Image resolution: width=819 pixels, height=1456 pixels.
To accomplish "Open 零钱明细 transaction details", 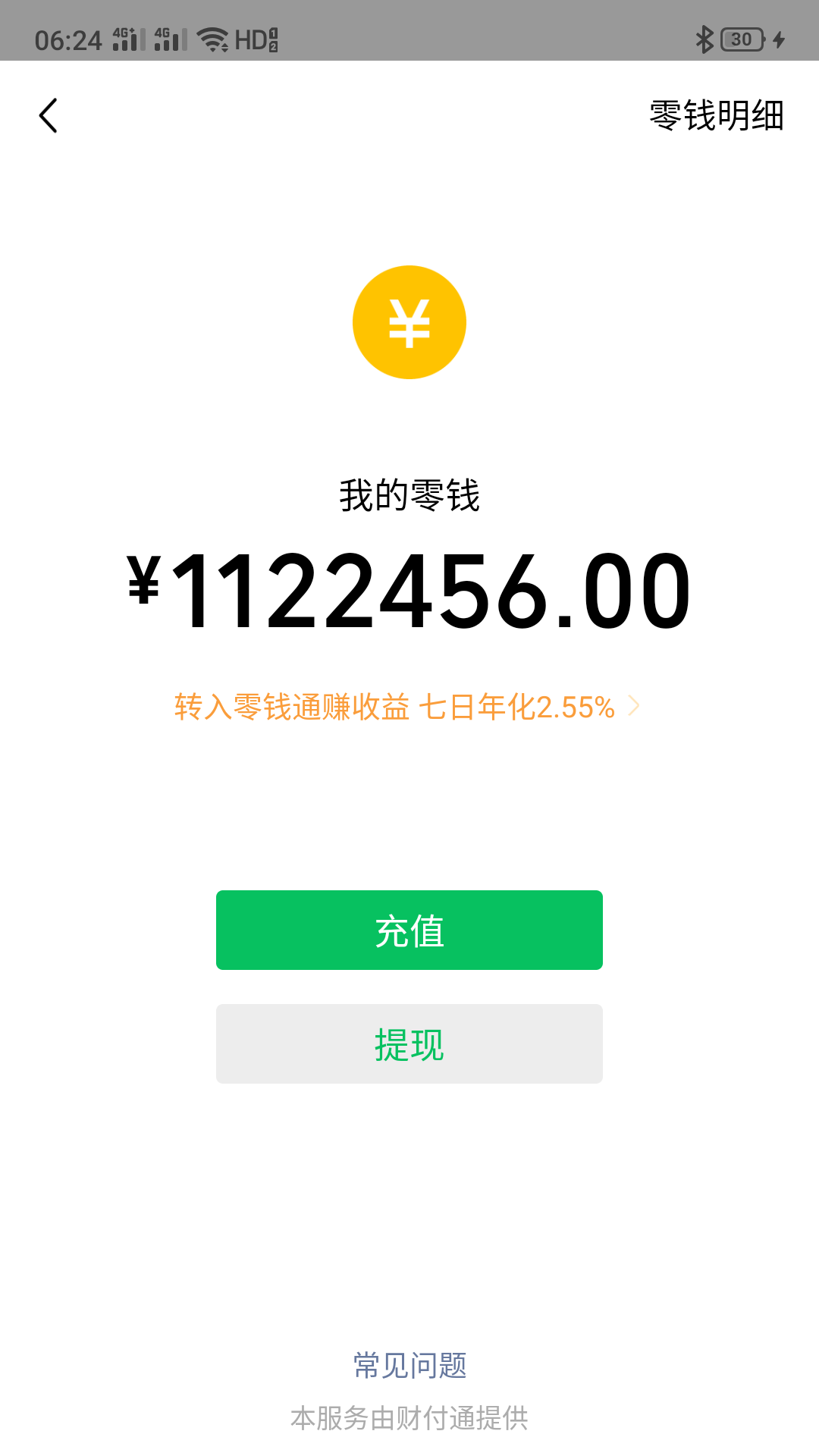I will coord(717,116).
